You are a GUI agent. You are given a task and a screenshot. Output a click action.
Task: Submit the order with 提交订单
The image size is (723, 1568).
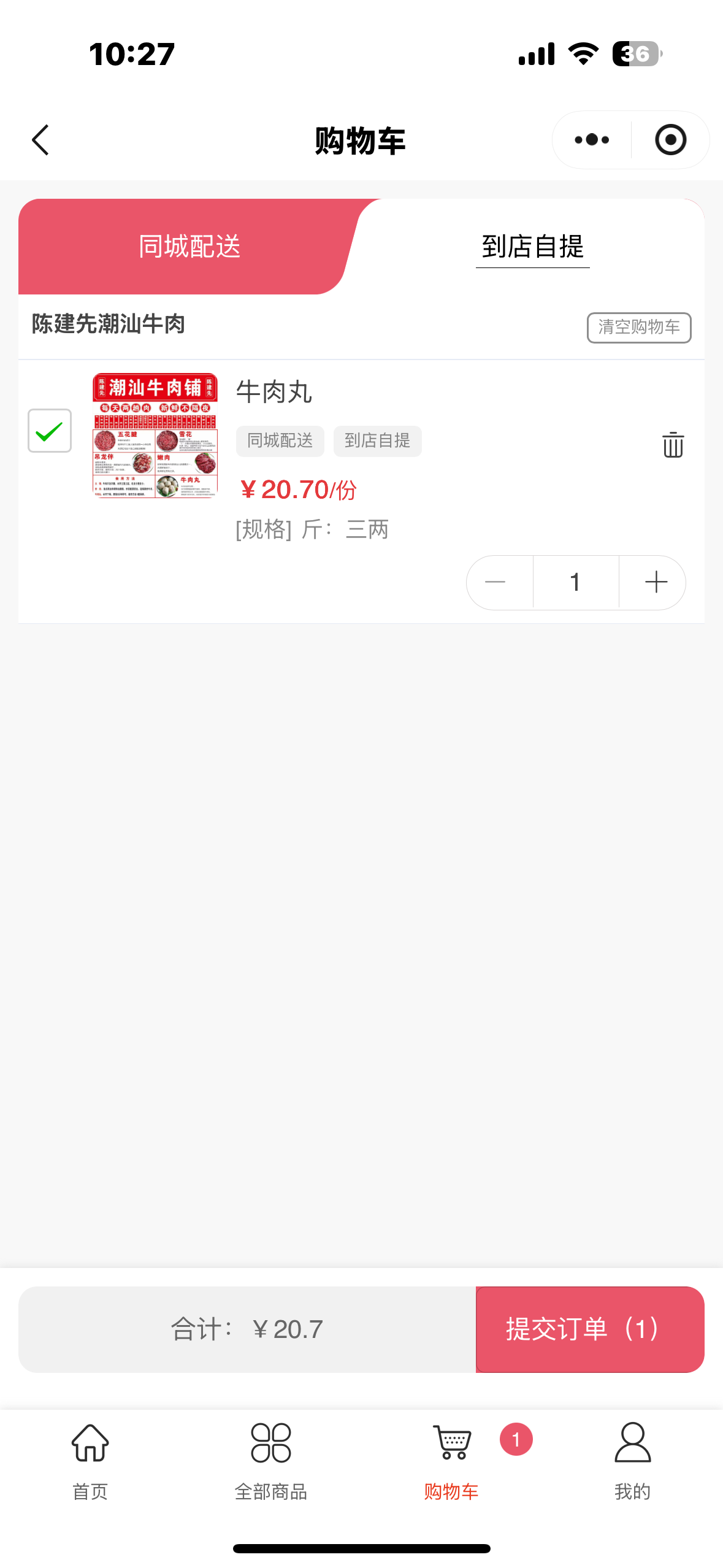pos(589,1329)
